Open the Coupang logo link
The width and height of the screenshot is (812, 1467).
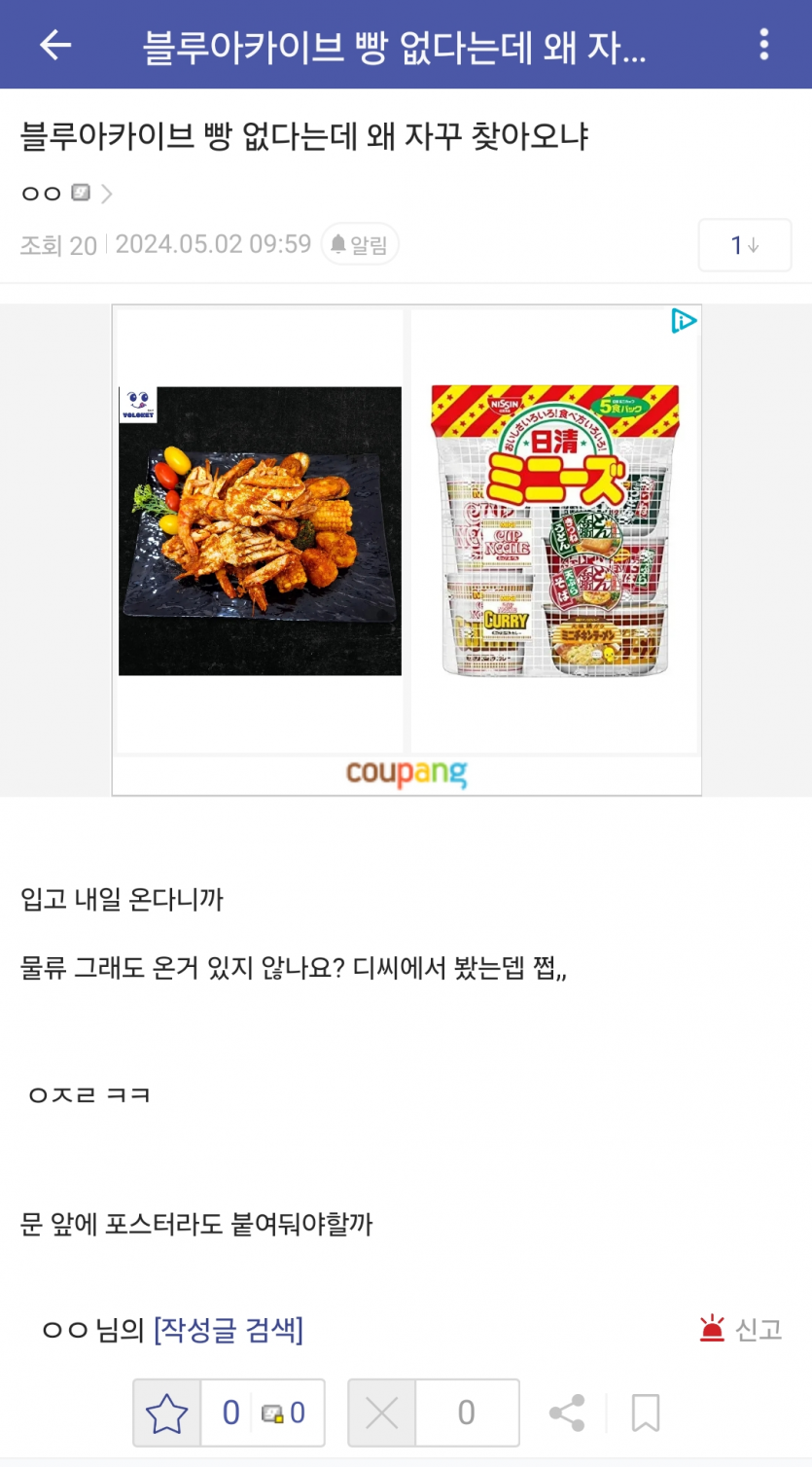click(406, 774)
